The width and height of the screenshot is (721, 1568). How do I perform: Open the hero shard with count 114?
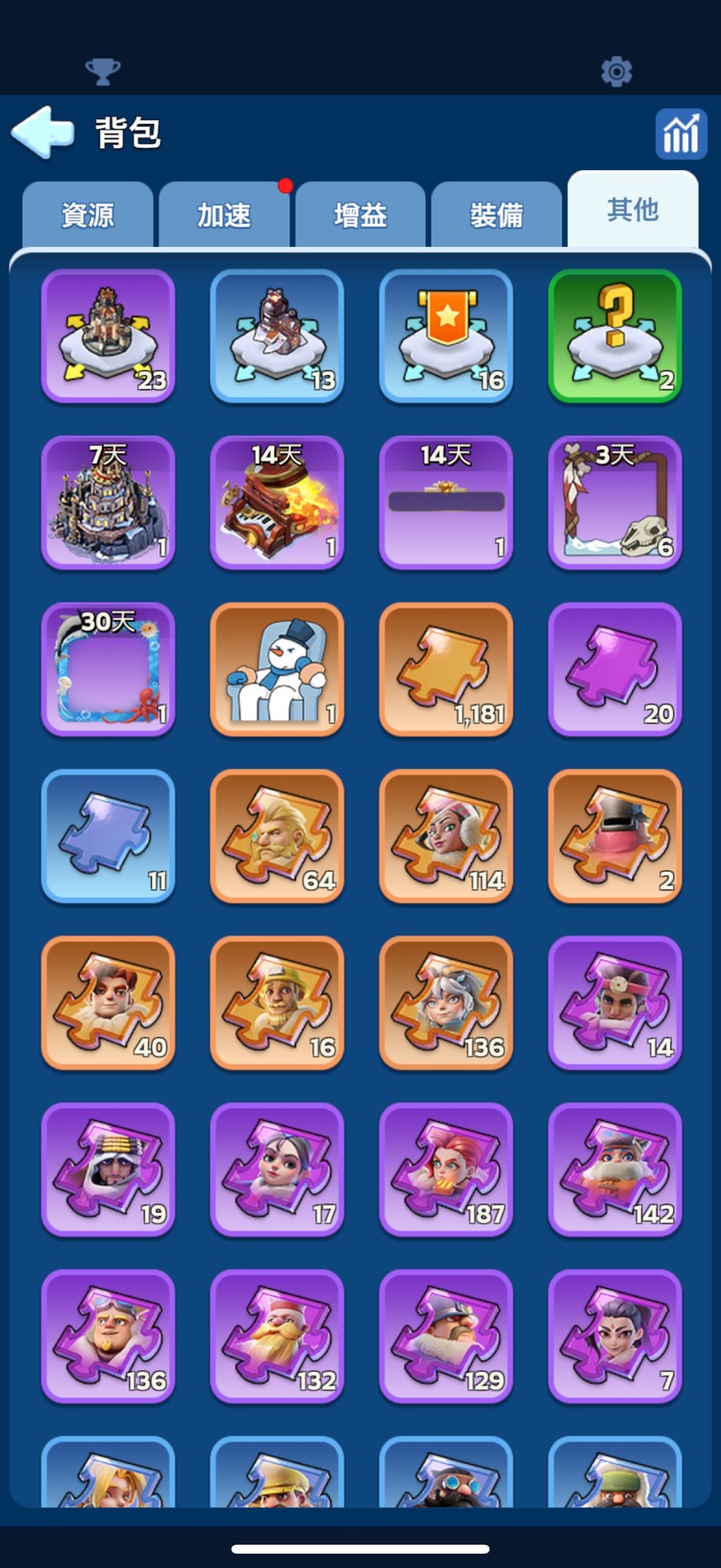(446, 835)
